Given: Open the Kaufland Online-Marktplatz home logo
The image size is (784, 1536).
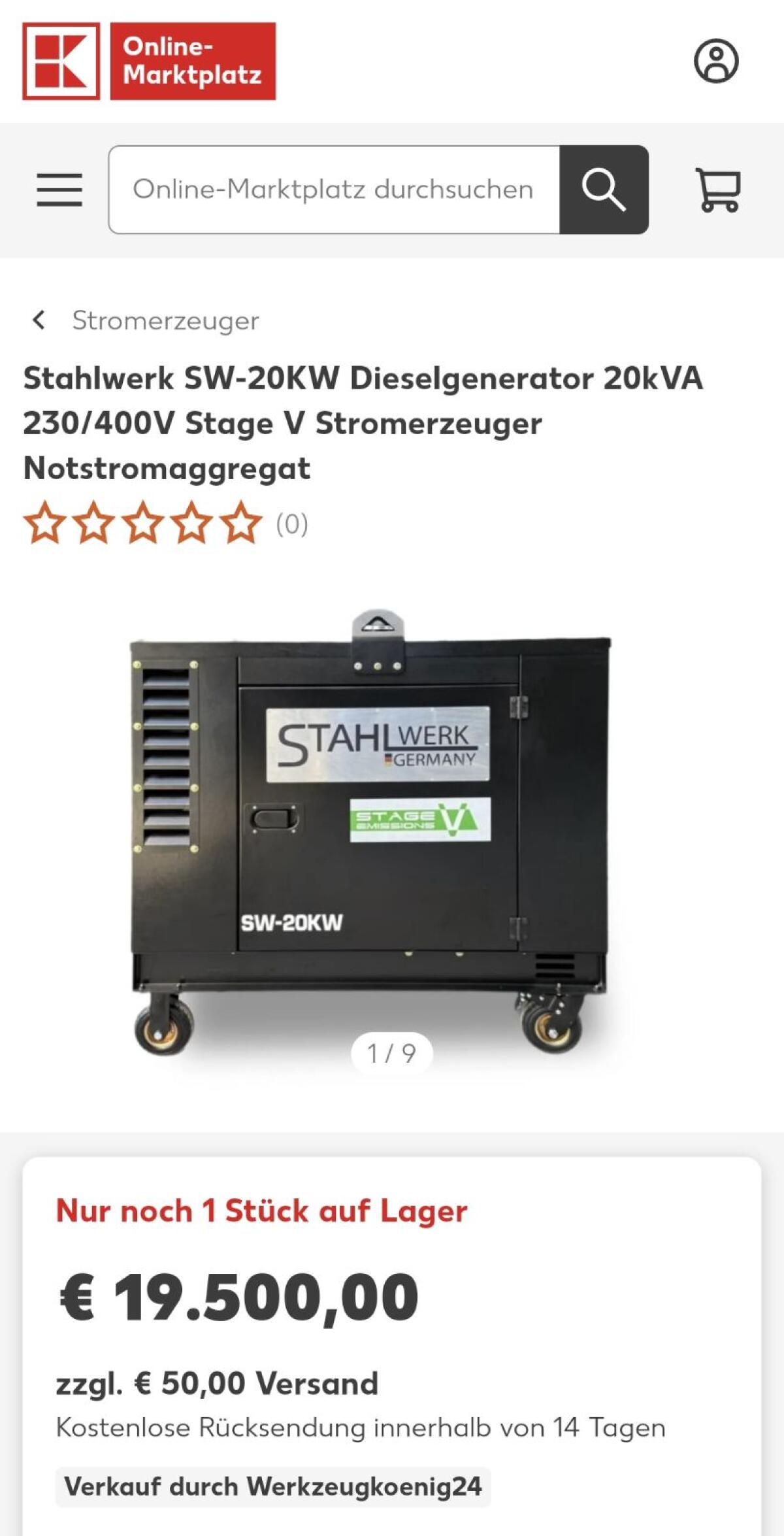Looking at the screenshot, I should (149, 61).
